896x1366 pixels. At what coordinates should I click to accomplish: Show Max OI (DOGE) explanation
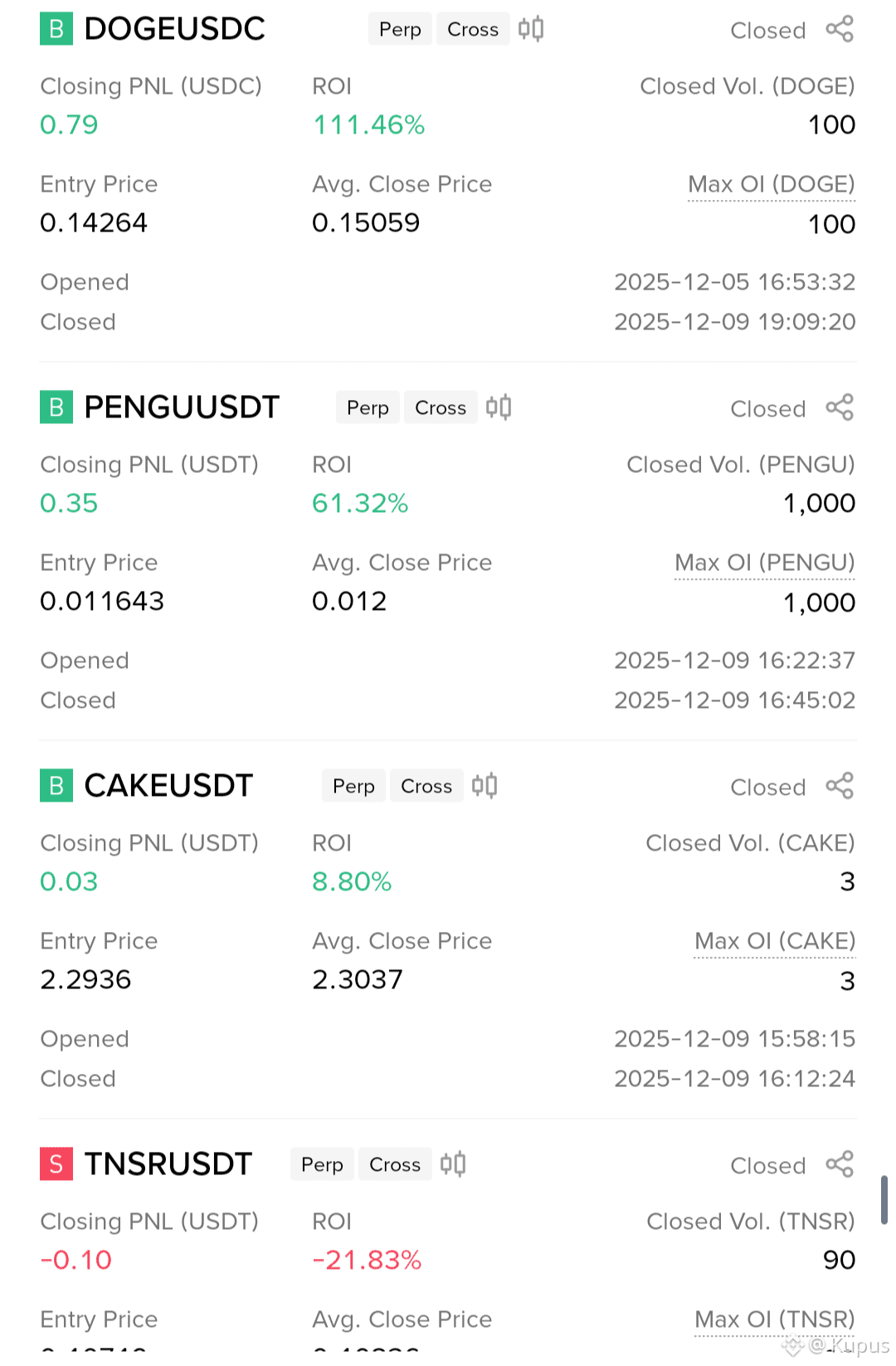tap(771, 185)
